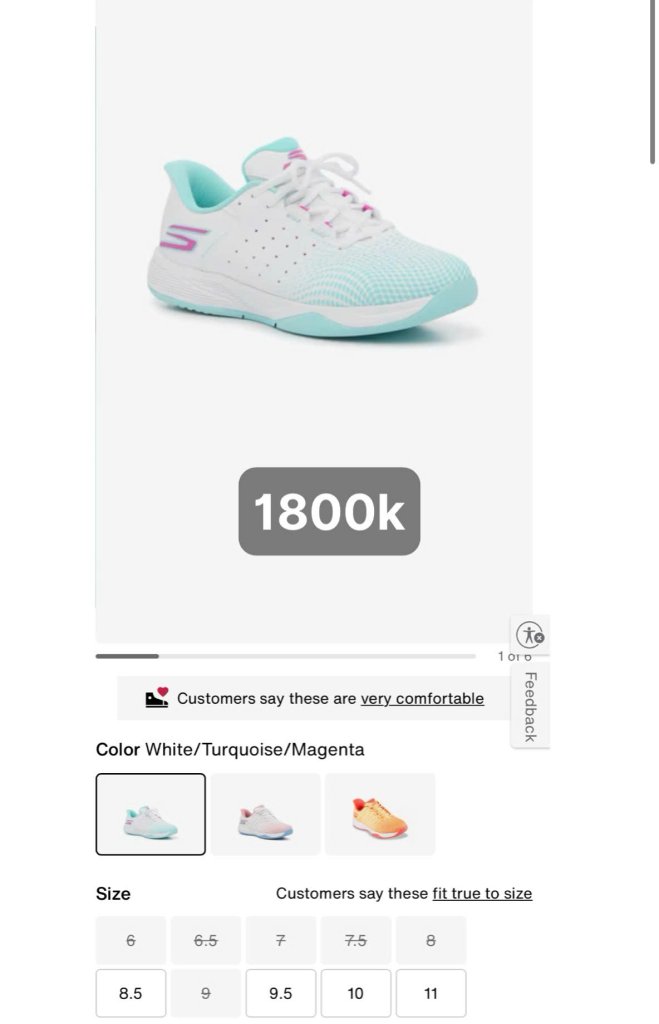Select size 8.5
The width and height of the screenshot is (659, 1024).
pos(131,993)
